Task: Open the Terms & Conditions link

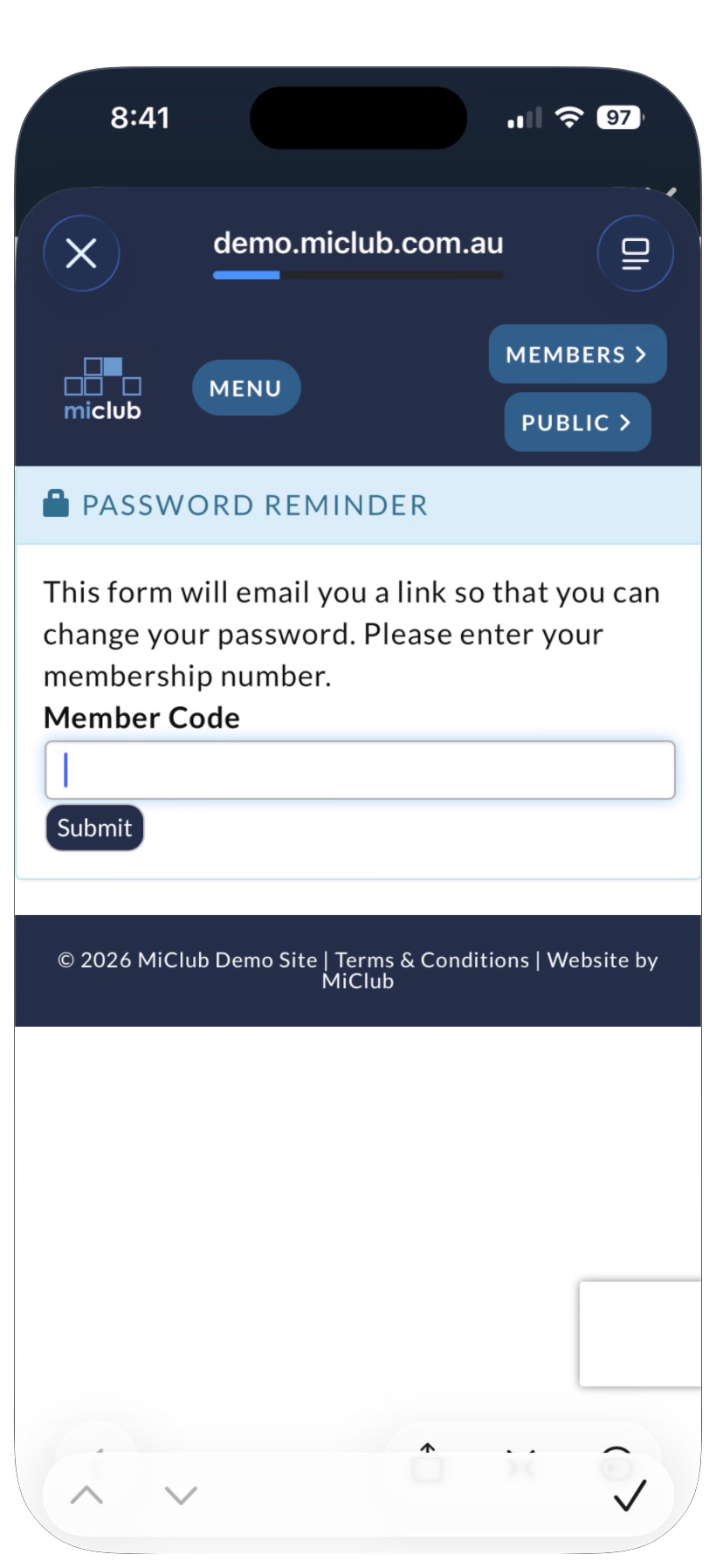Action: point(432,959)
